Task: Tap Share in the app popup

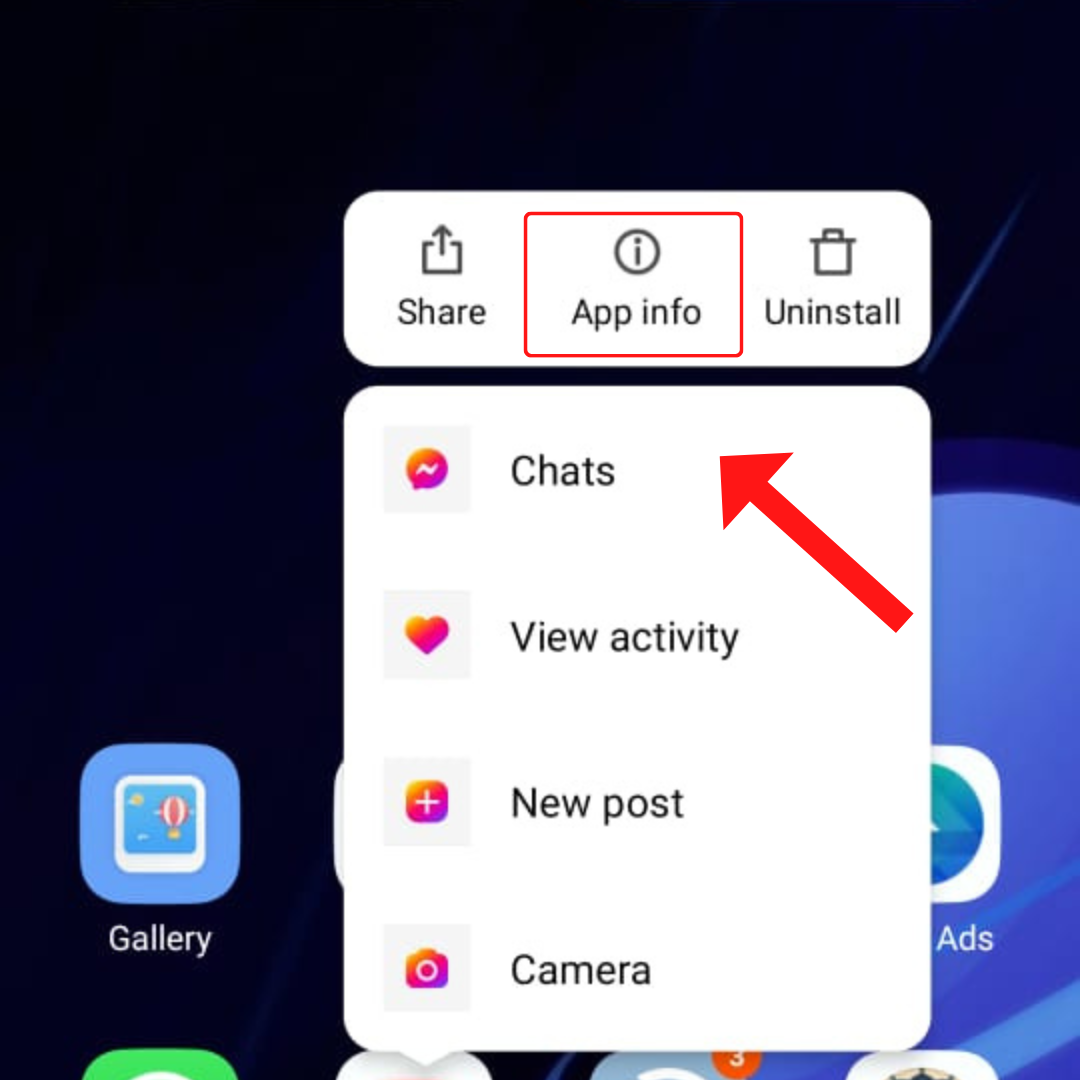Action: (x=441, y=278)
